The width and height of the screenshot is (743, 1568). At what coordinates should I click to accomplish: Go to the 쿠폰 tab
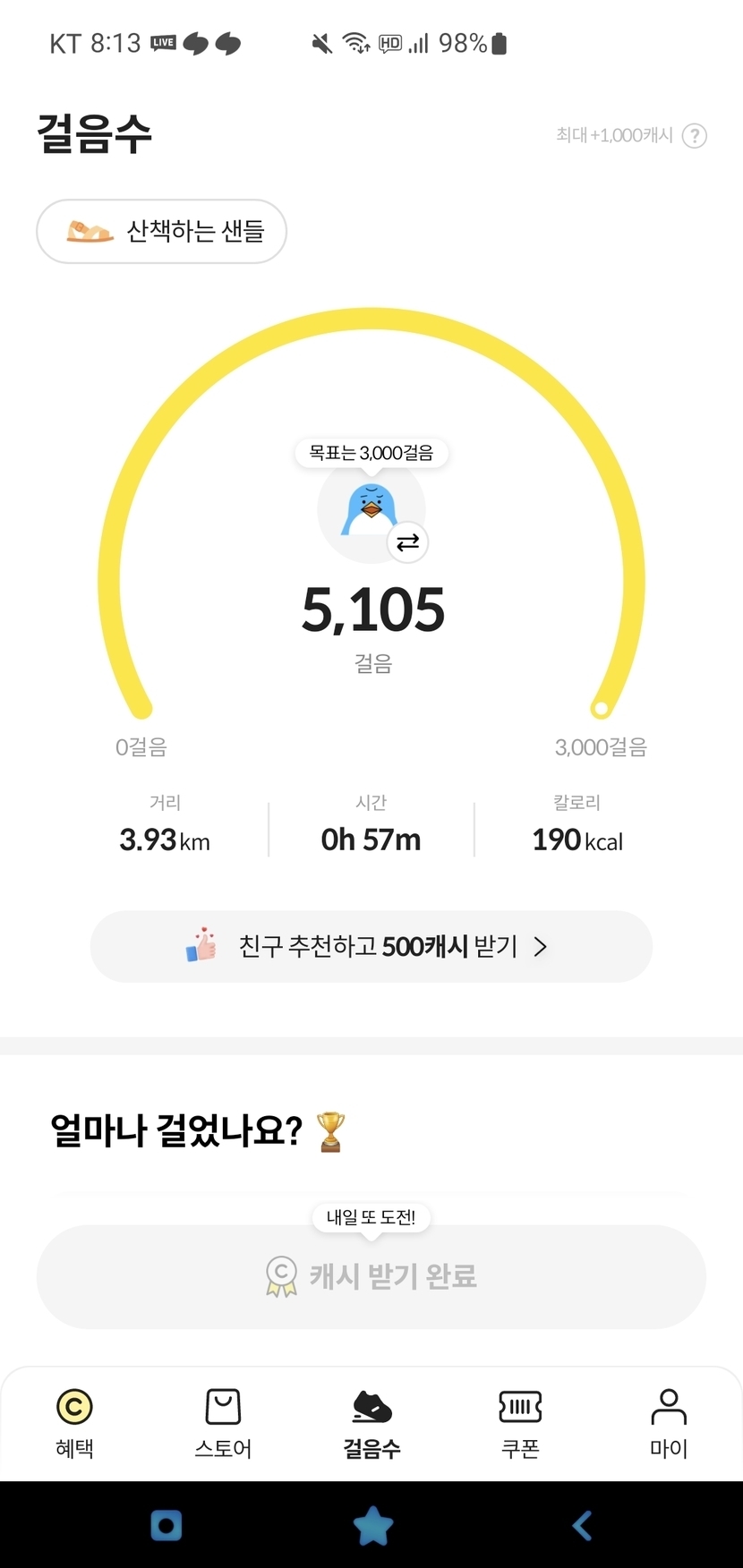pos(520,1423)
